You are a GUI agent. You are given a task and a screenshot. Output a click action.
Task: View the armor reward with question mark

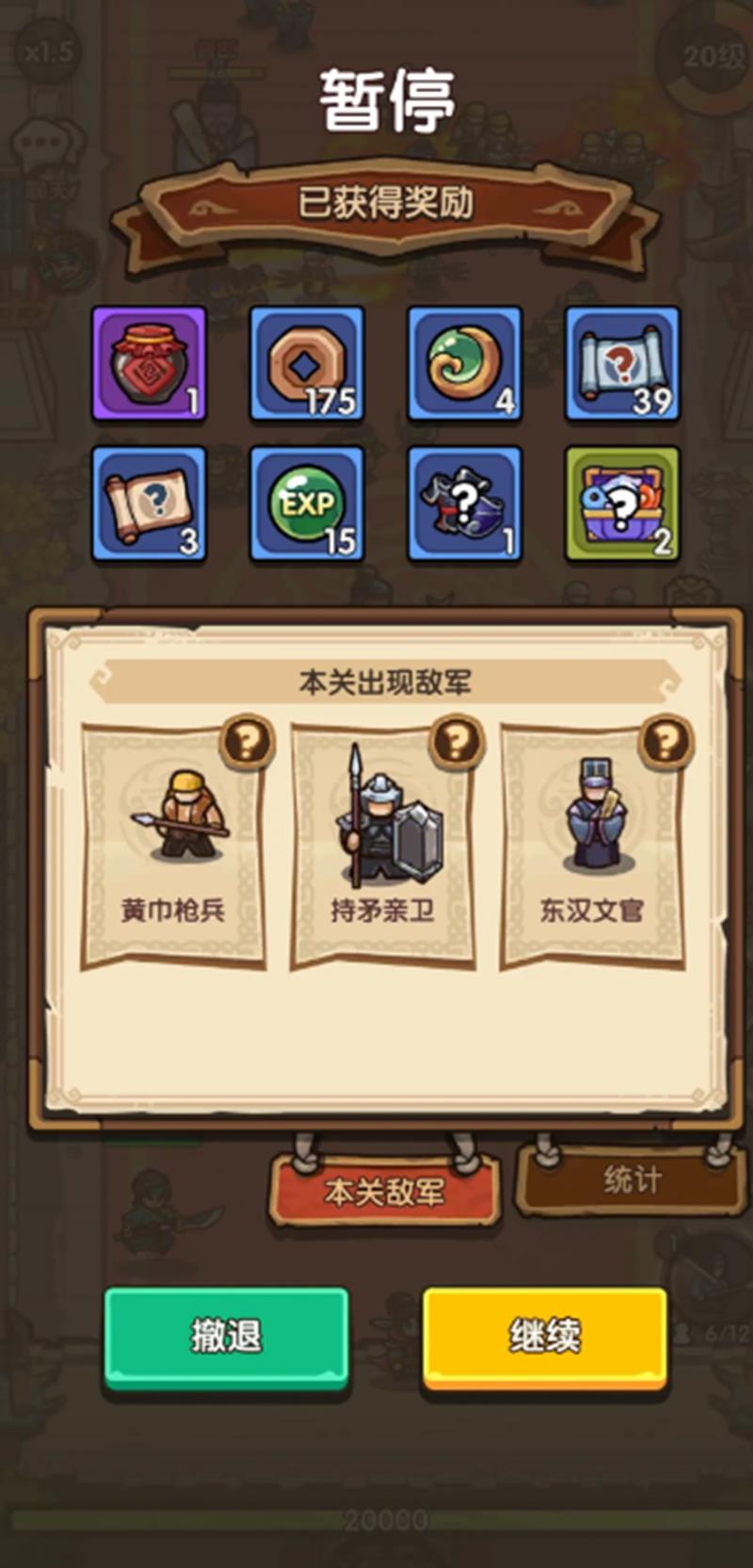pos(464,504)
